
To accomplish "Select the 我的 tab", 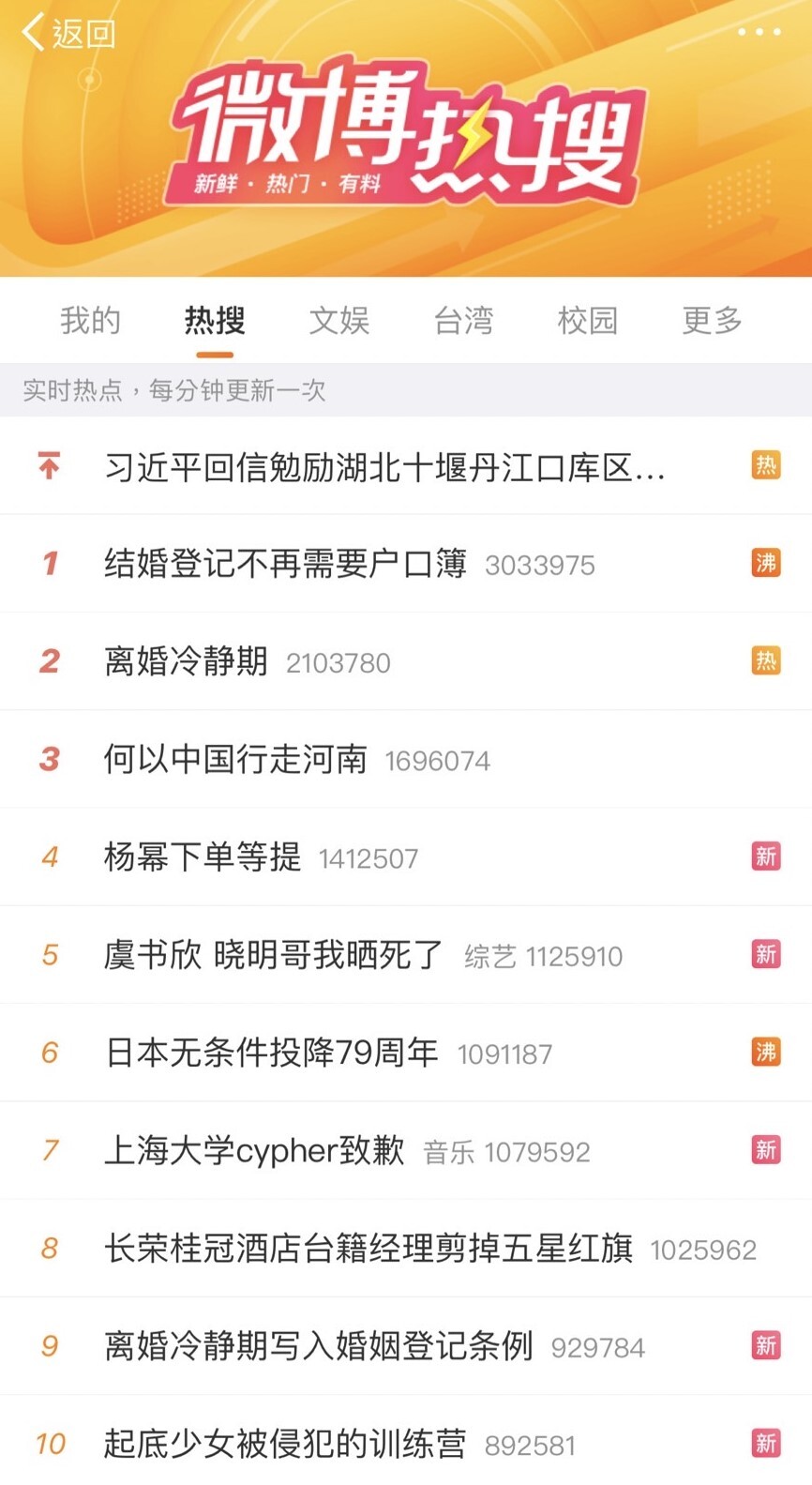I will (90, 320).
